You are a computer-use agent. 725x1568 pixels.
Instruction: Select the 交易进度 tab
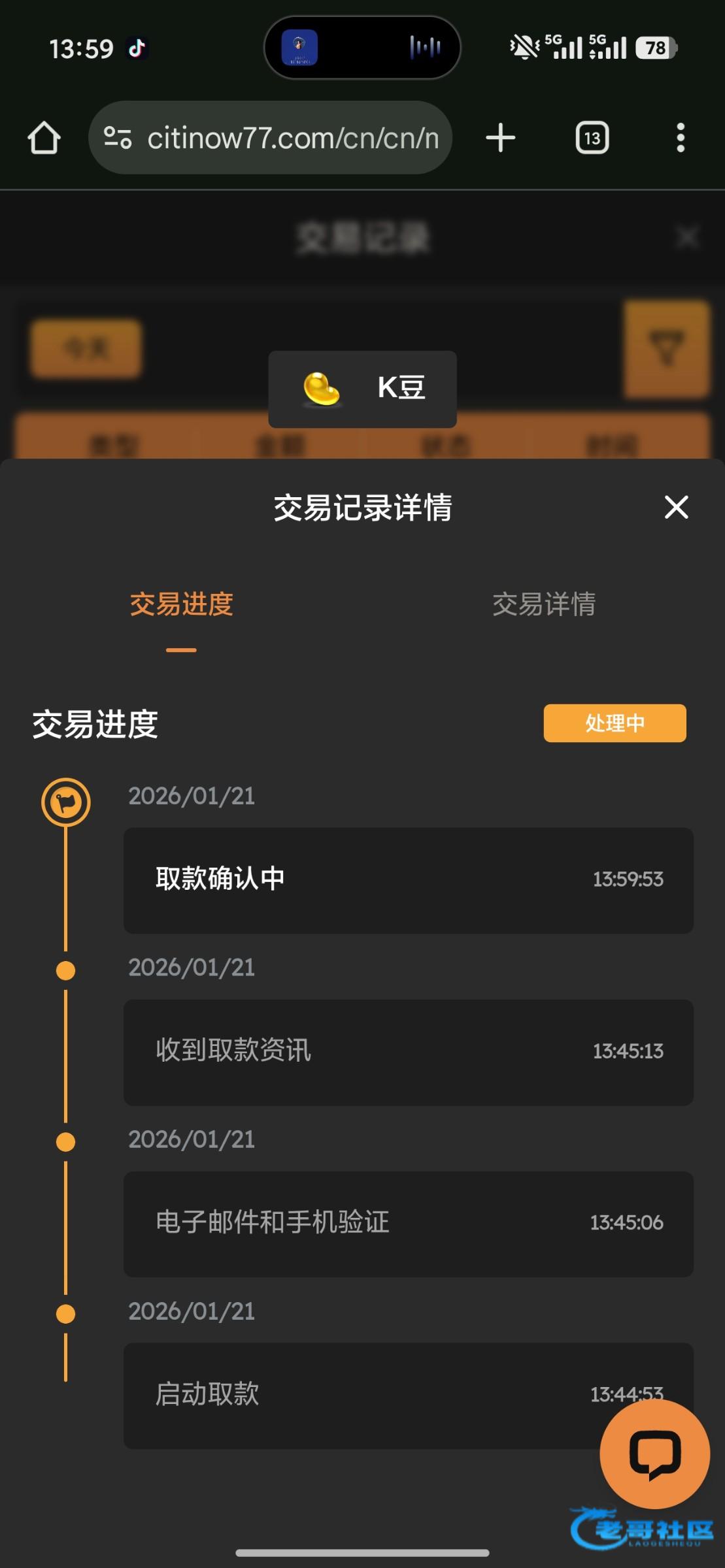[181, 604]
